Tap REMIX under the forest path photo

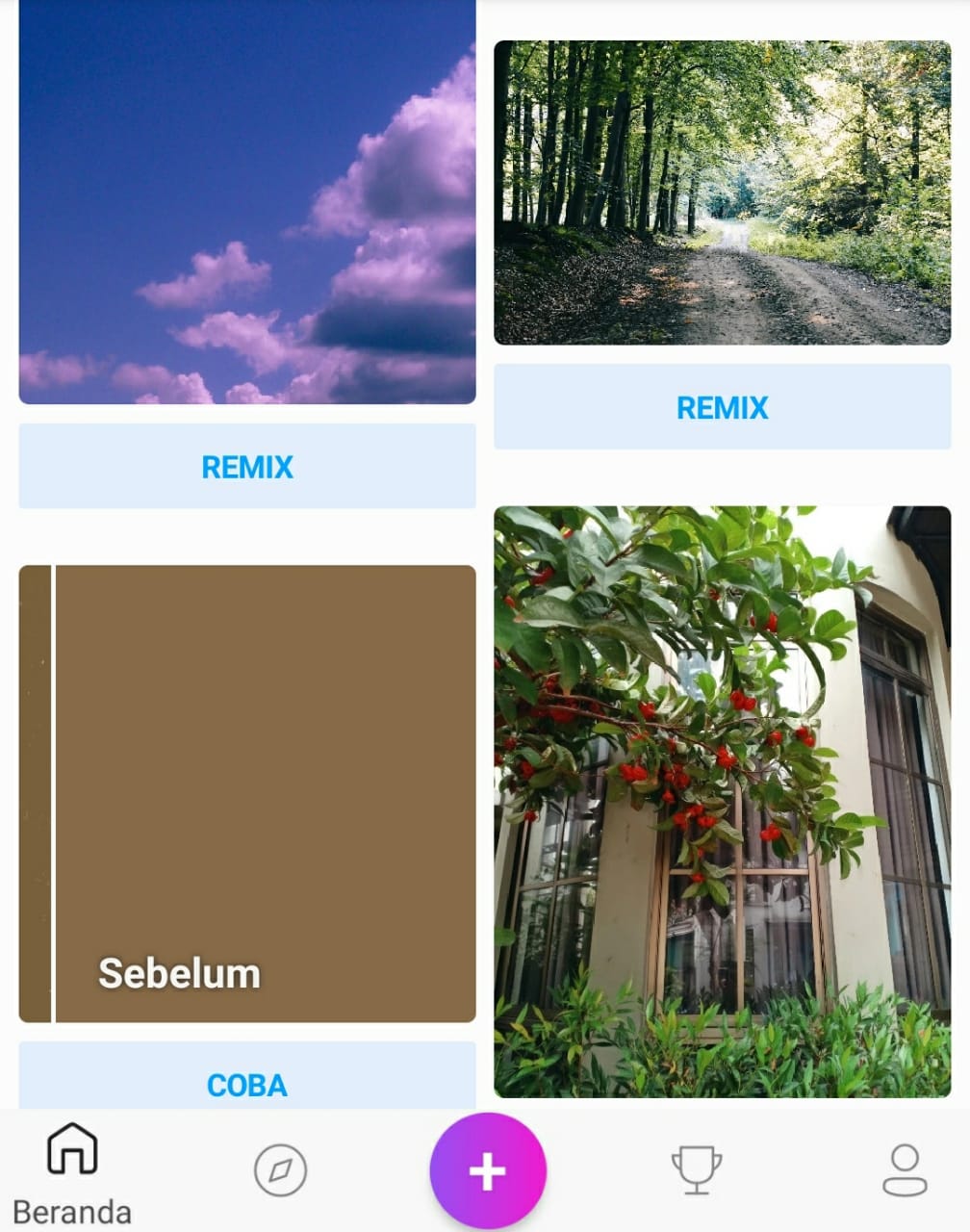pyautogui.click(x=722, y=407)
